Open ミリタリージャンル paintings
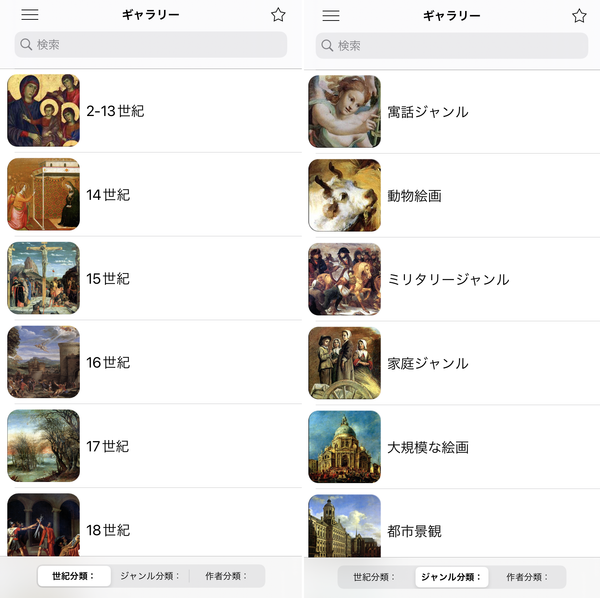Screen dimensions: 600x598 (452, 279)
